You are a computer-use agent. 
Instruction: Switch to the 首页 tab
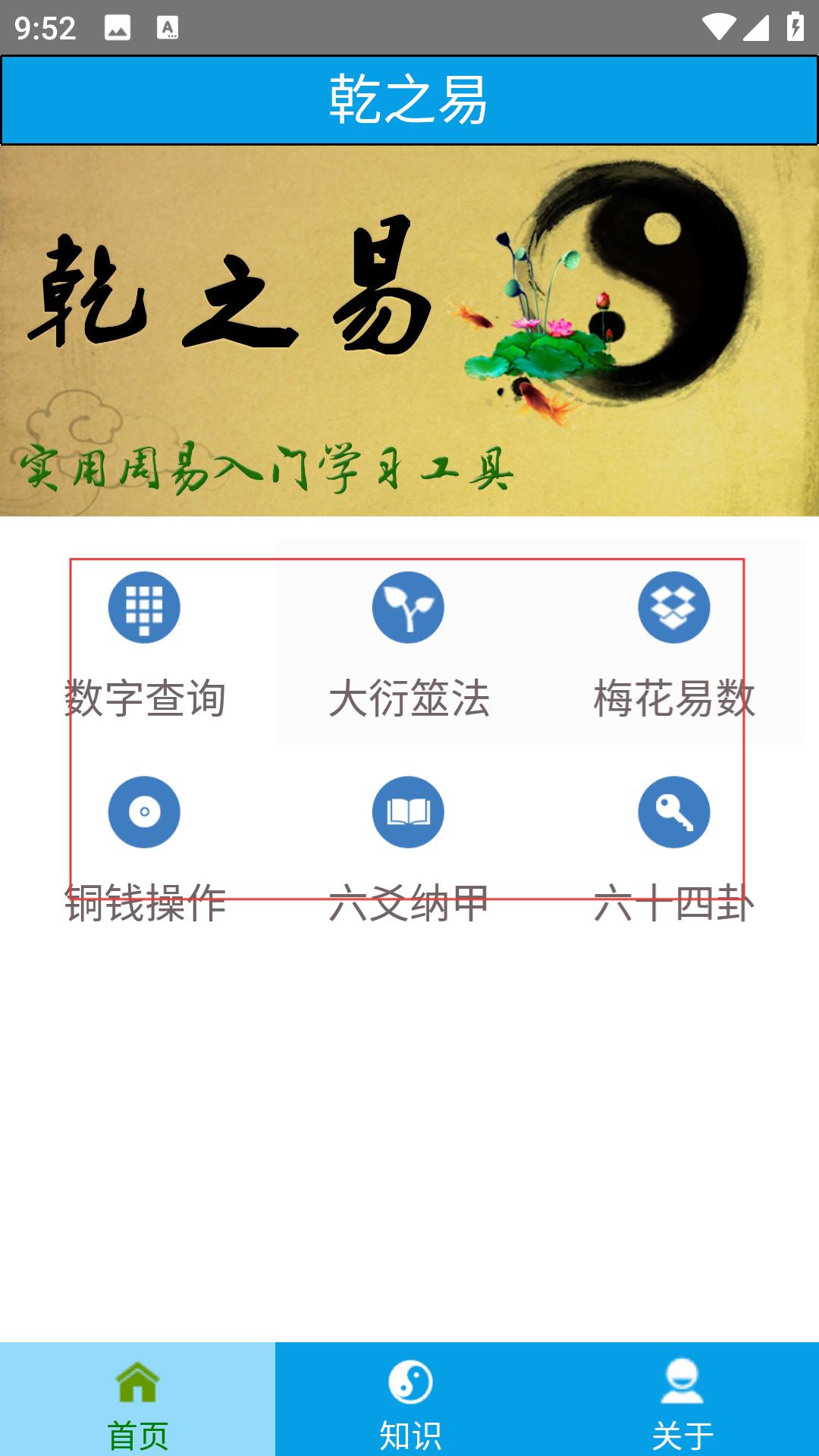[x=137, y=1400]
